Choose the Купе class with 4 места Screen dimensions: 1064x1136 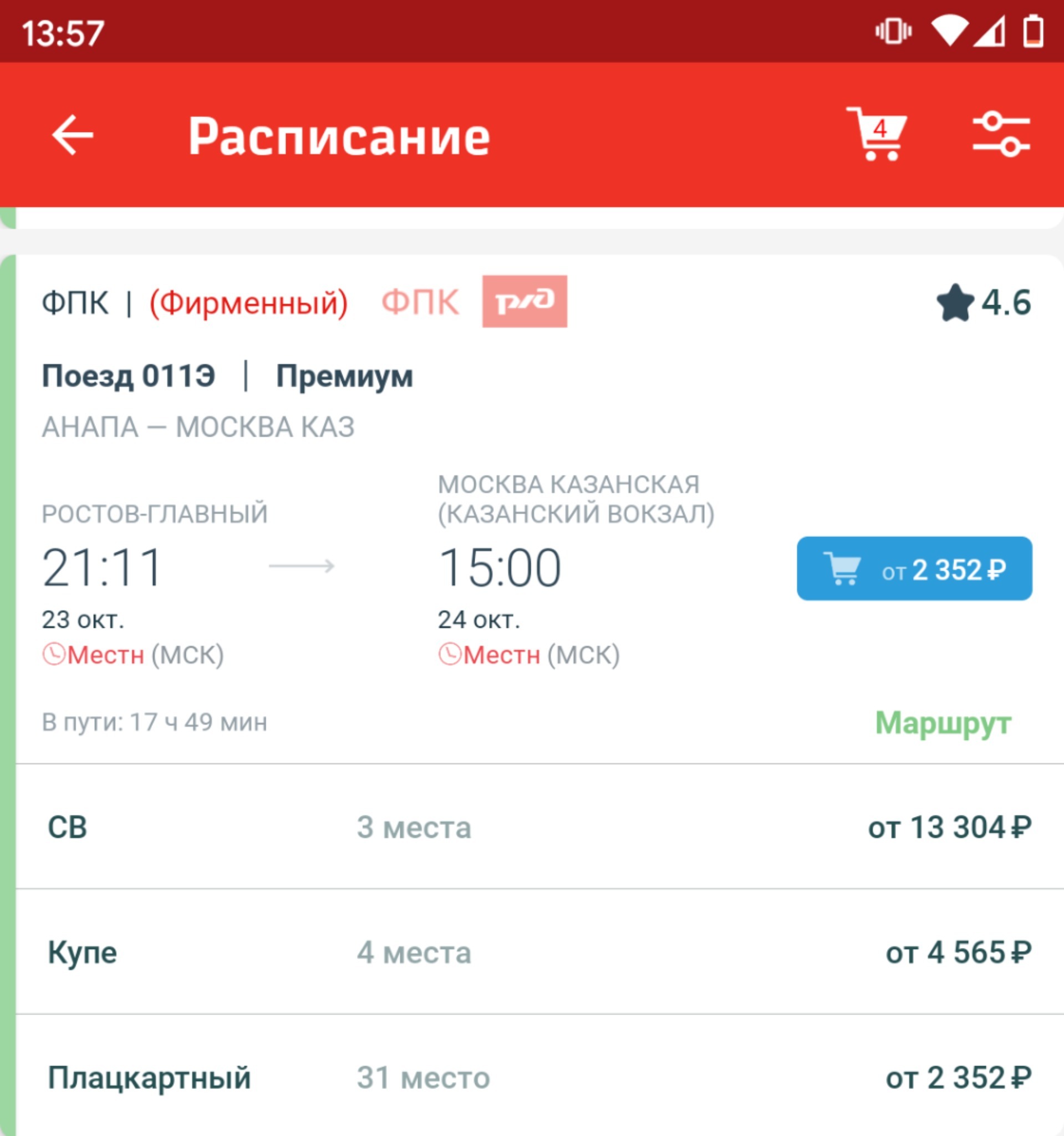[539, 952]
